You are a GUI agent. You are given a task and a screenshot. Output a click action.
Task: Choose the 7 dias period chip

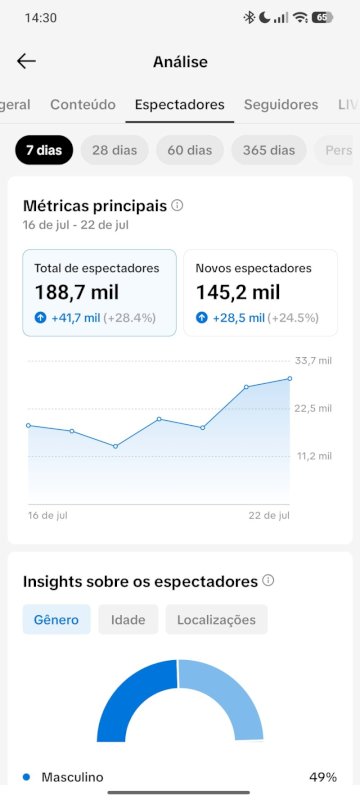point(44,150)
